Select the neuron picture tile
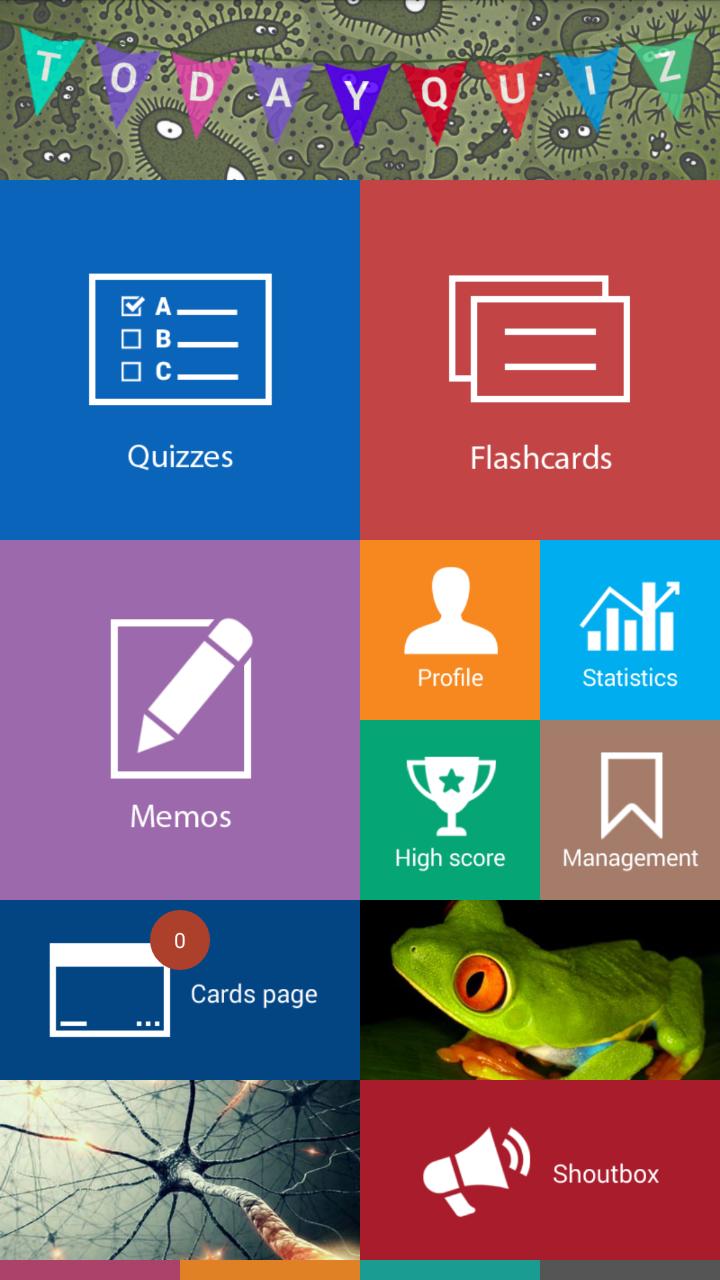 click(x=180, y=1170)
